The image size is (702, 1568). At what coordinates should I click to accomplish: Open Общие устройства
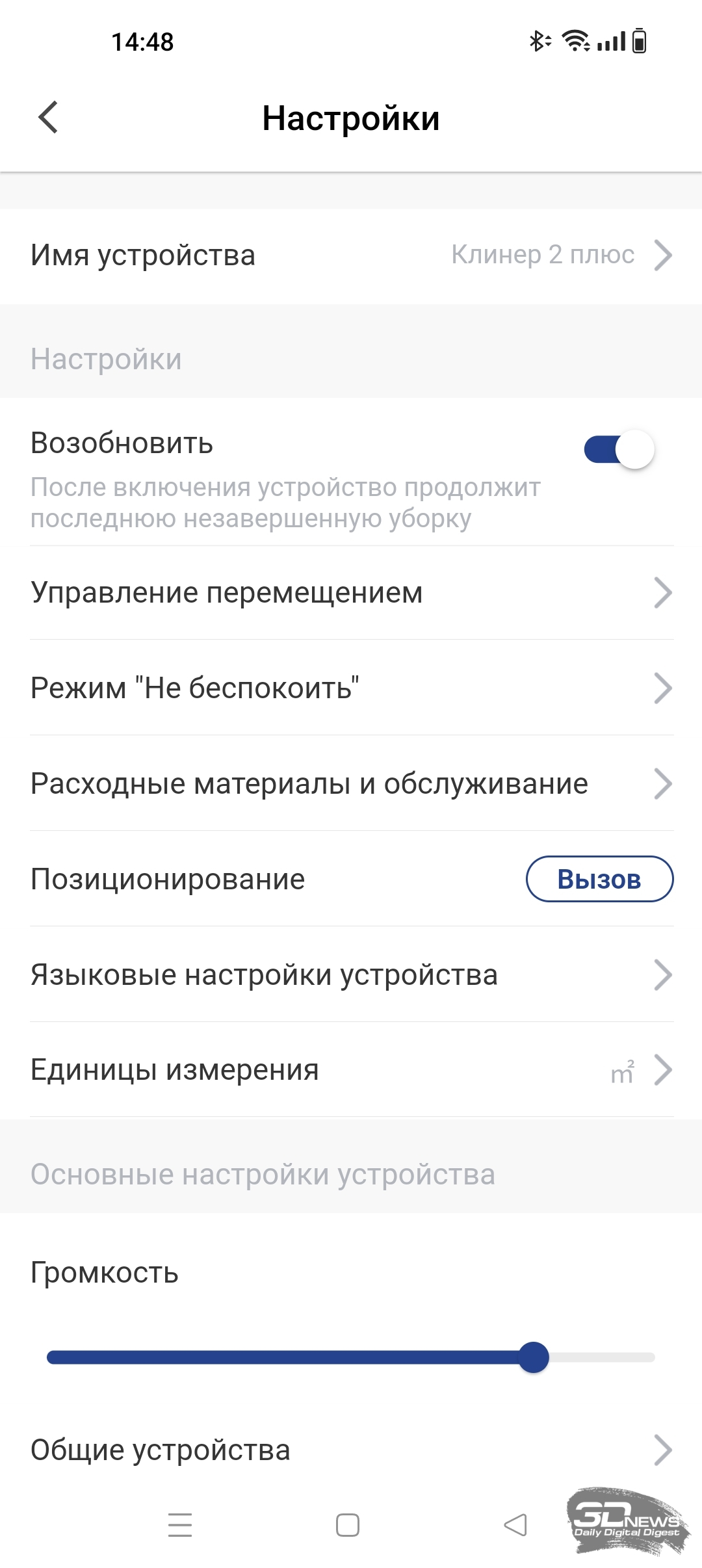(351, 1450)
